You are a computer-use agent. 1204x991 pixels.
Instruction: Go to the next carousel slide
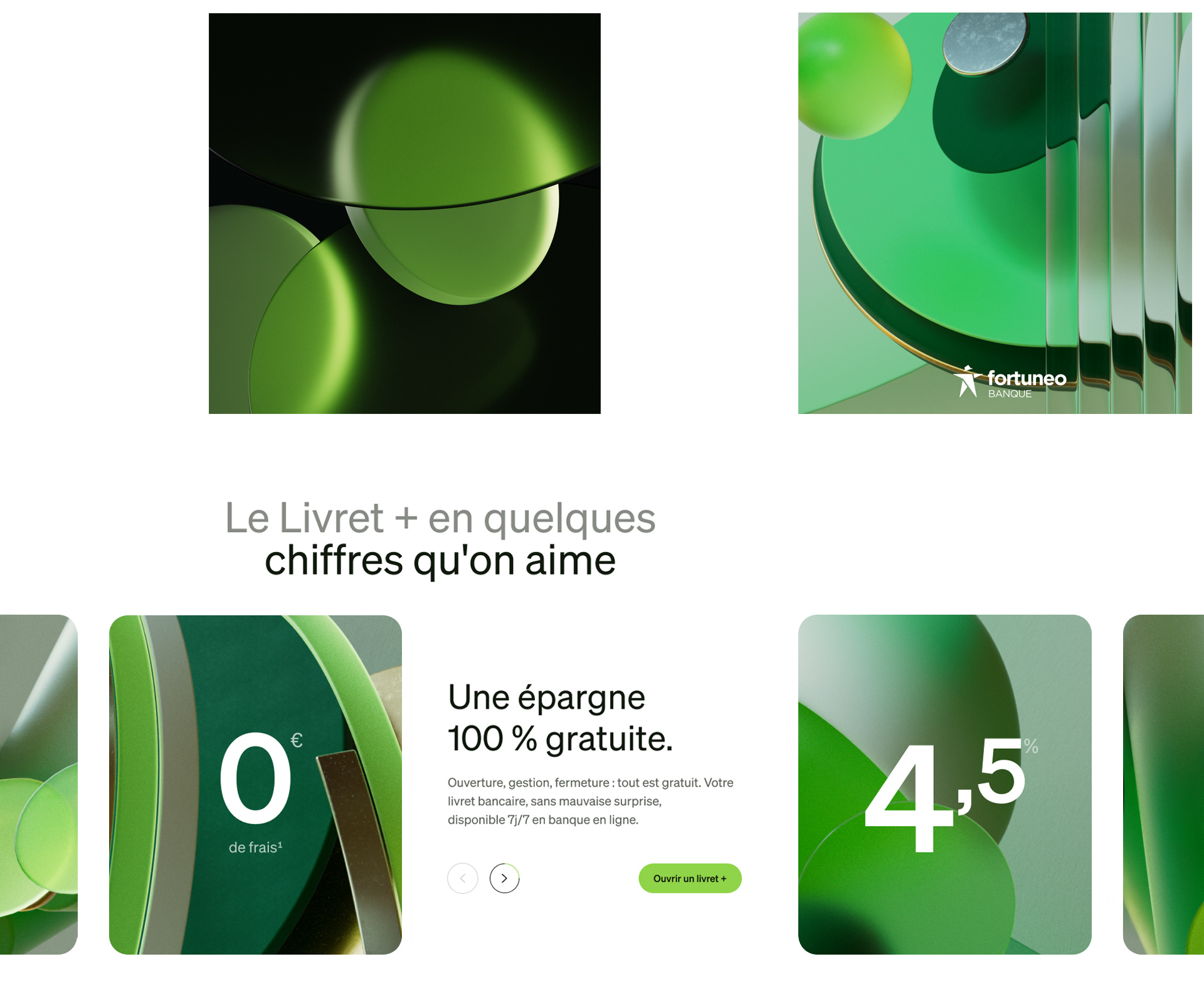click(504, 878)
